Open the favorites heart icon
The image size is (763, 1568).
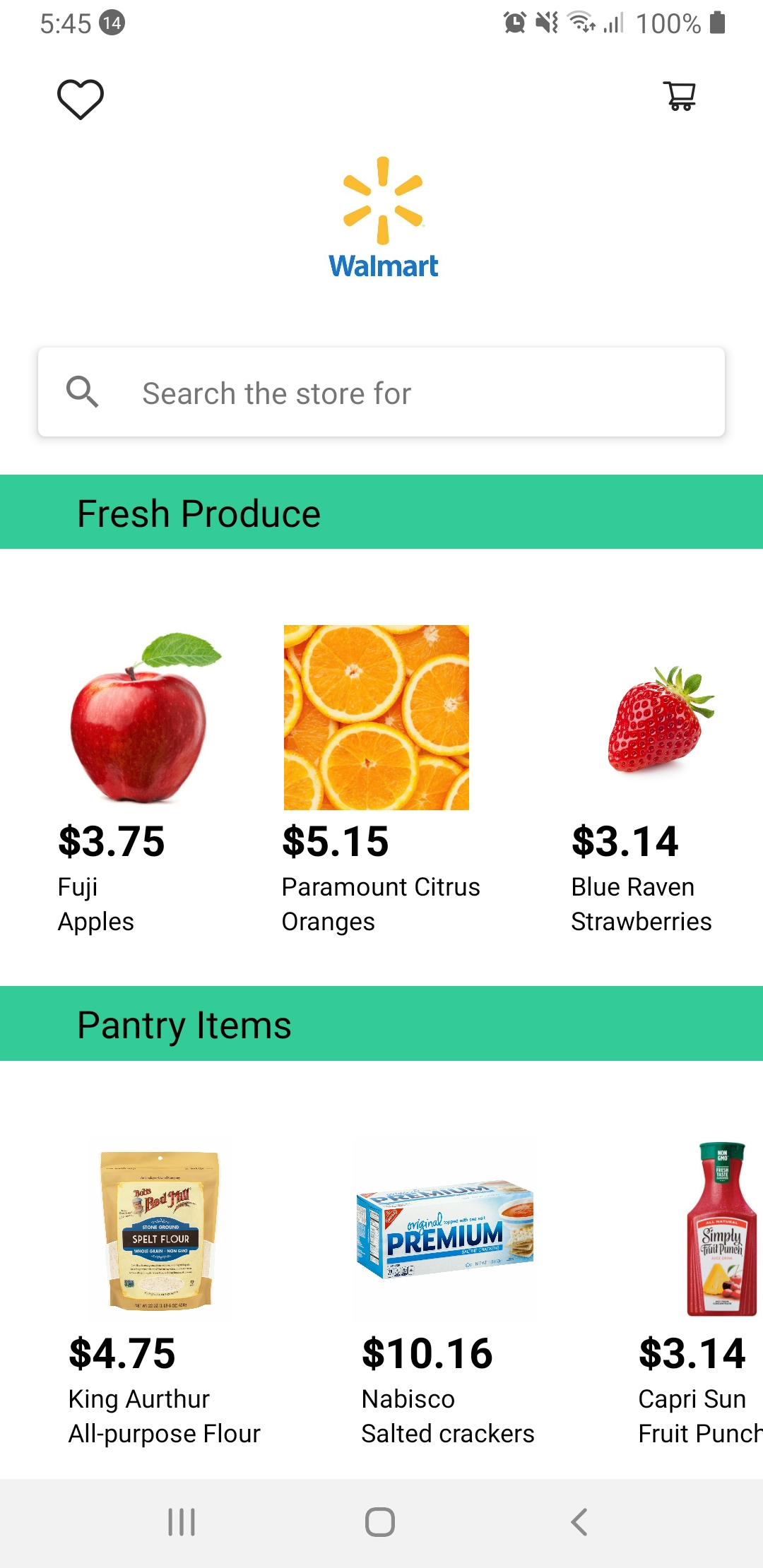coord(81,98)
